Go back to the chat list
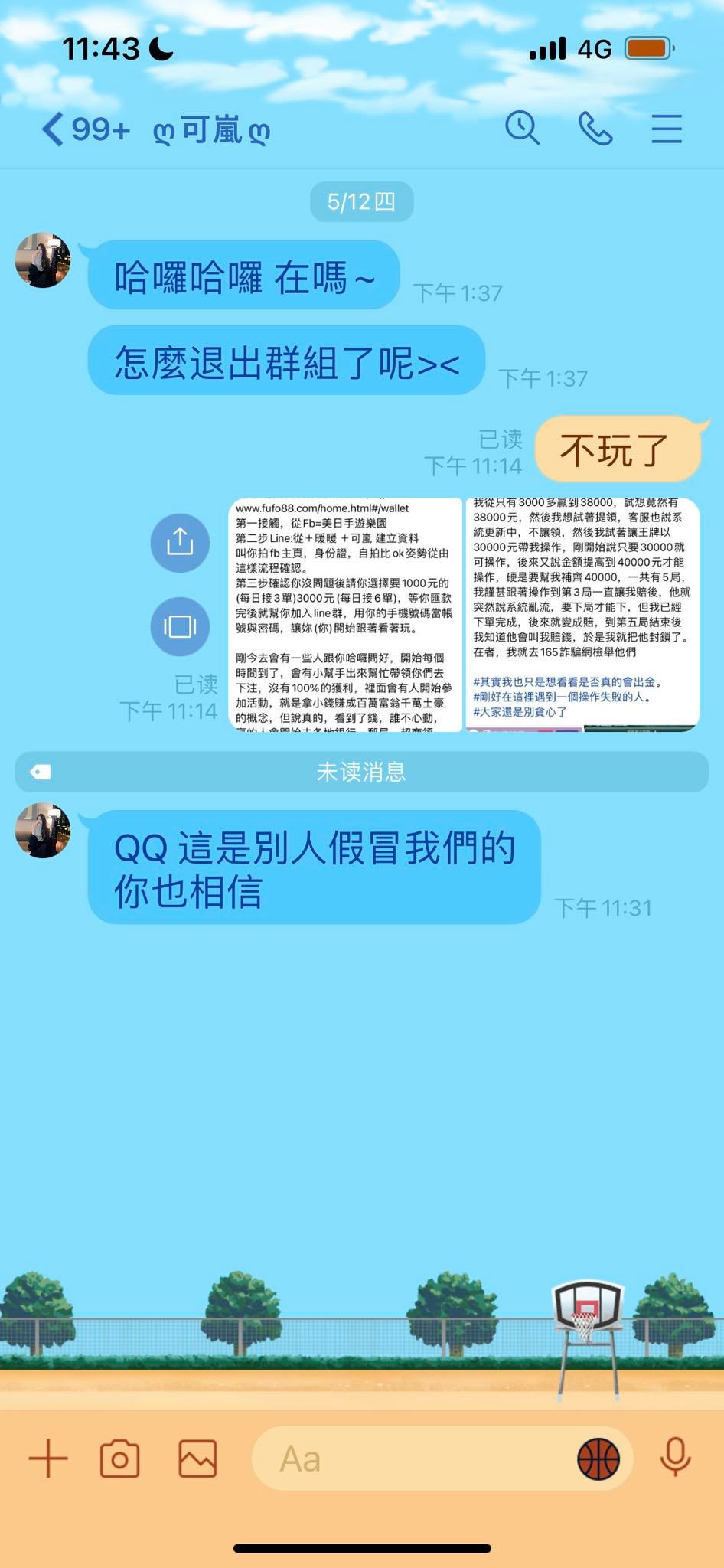 pyautogui.click(x=54, y=129)
